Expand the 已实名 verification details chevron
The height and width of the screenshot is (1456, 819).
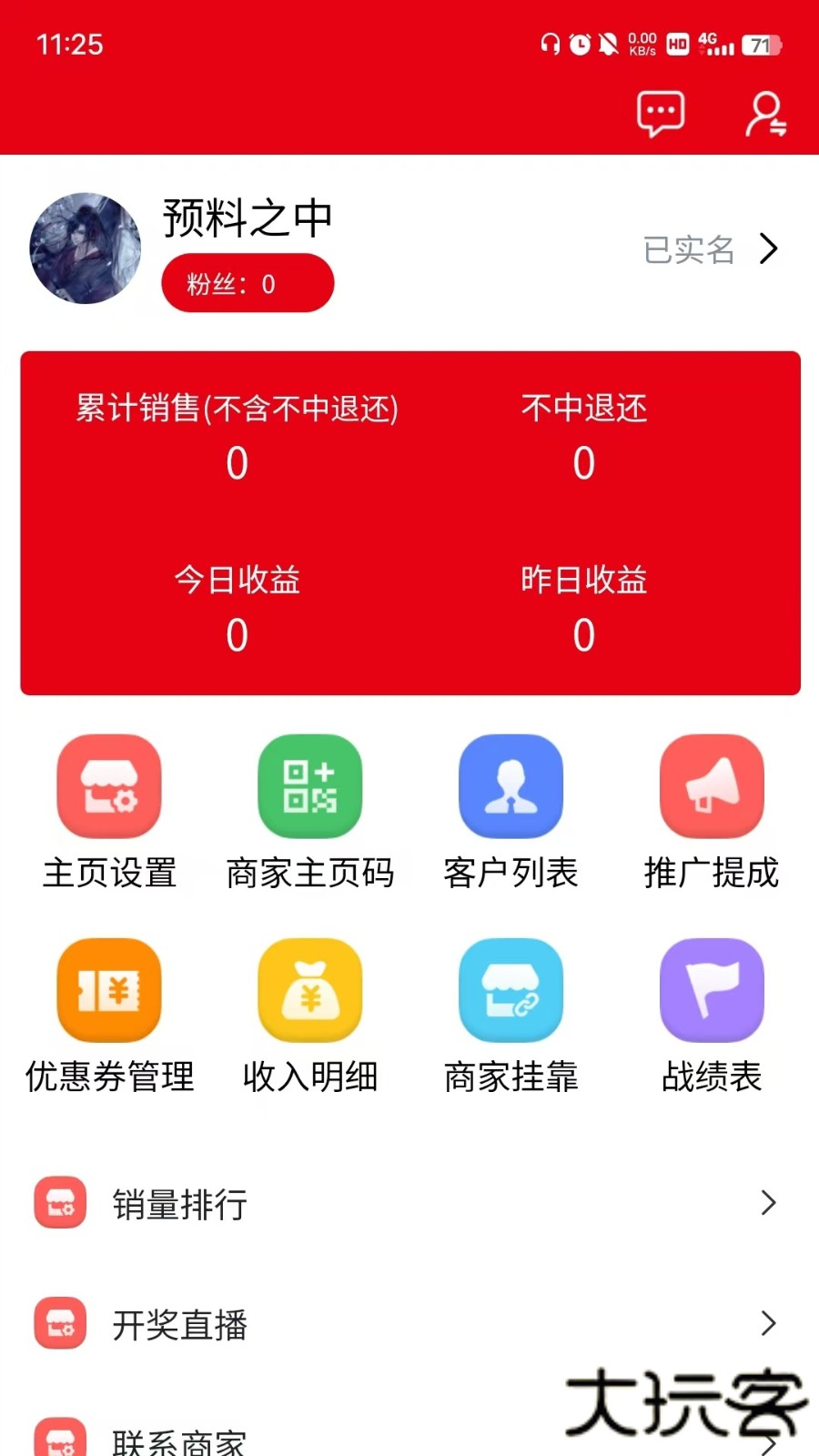(x=769, y=248)
